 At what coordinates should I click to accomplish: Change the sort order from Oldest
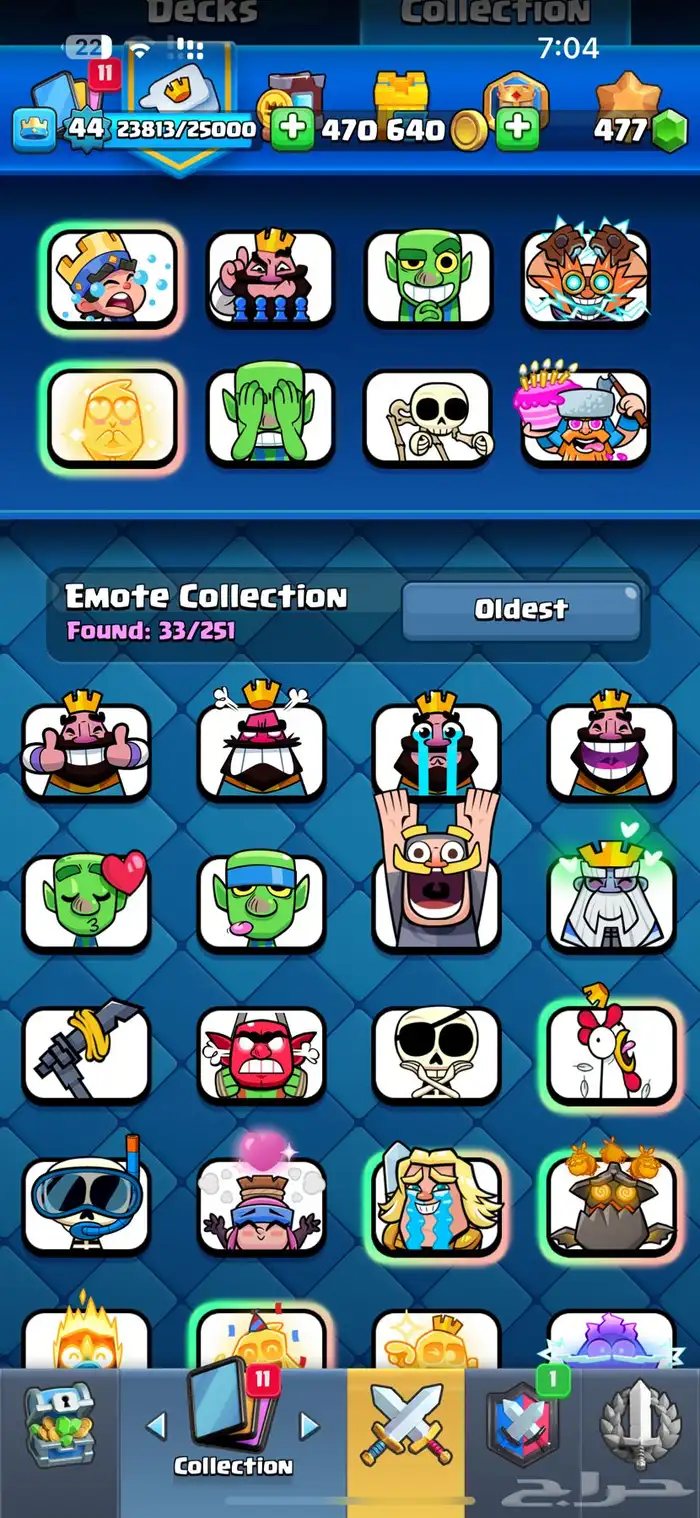(521, 610)
